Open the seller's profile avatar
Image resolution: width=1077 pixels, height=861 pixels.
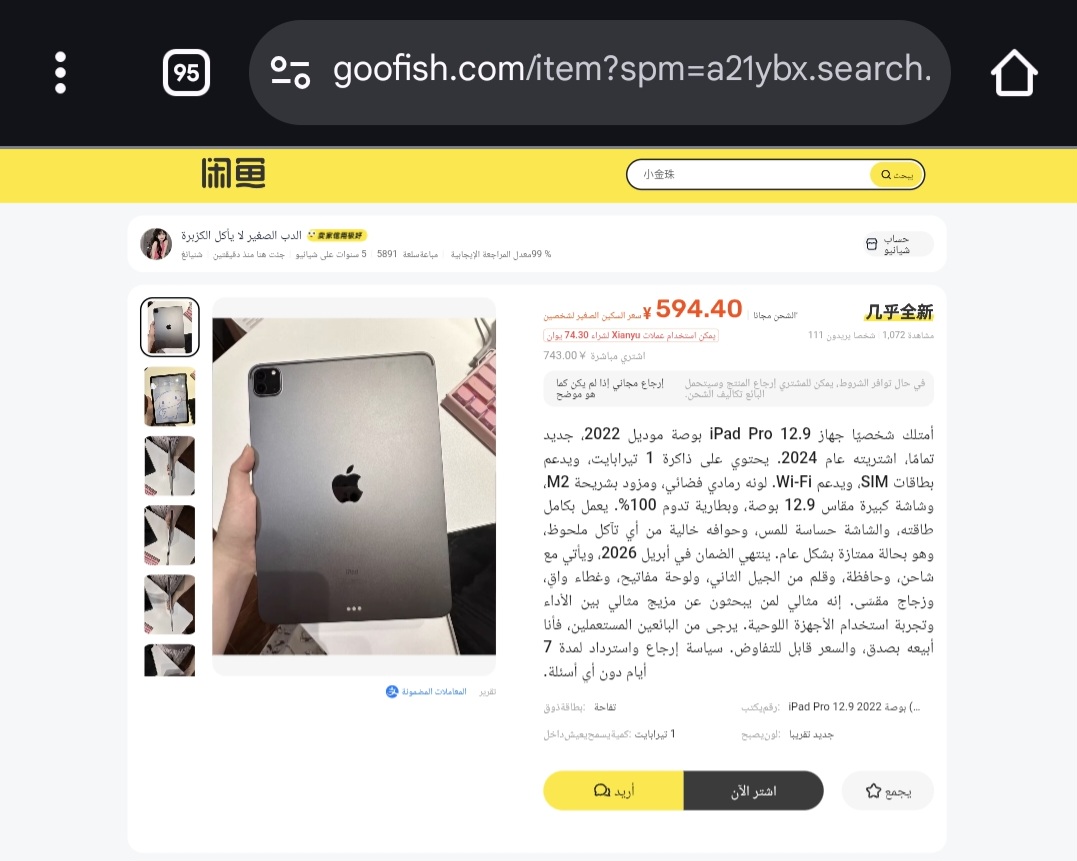point(156,243)
